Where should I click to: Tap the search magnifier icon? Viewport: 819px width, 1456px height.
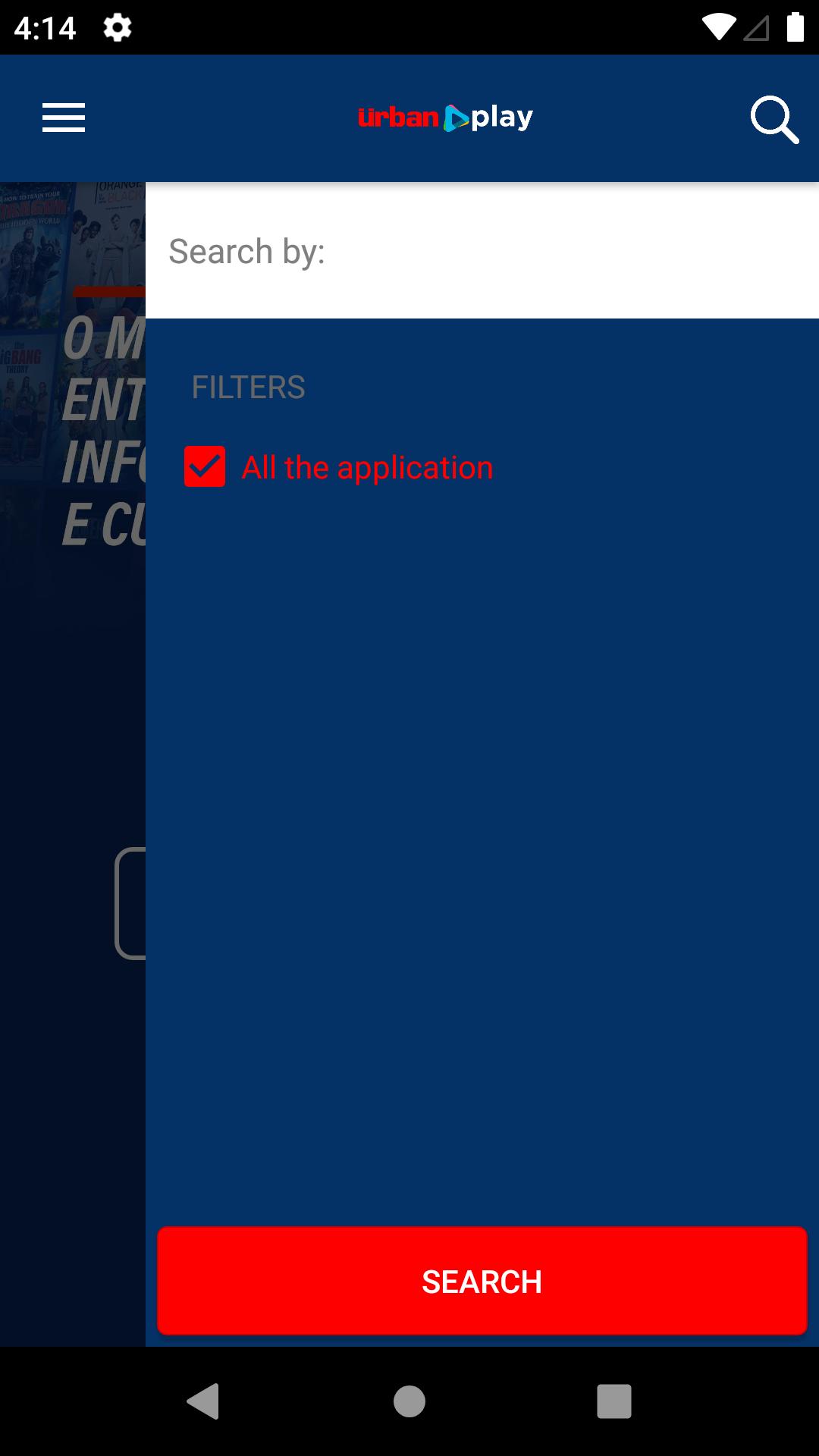pyautogui.click(x=774, y=119)
